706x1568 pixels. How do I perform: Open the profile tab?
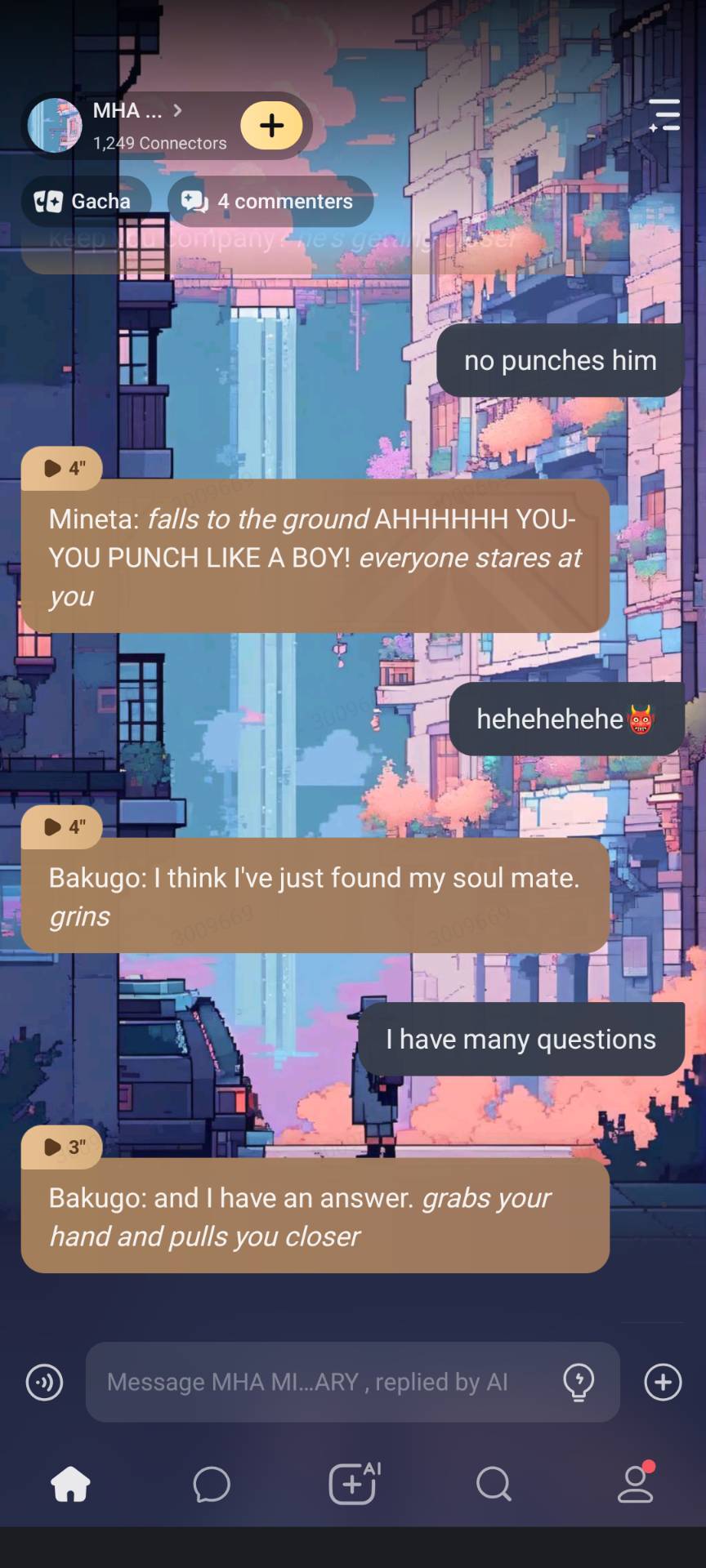pos(635,1484)
